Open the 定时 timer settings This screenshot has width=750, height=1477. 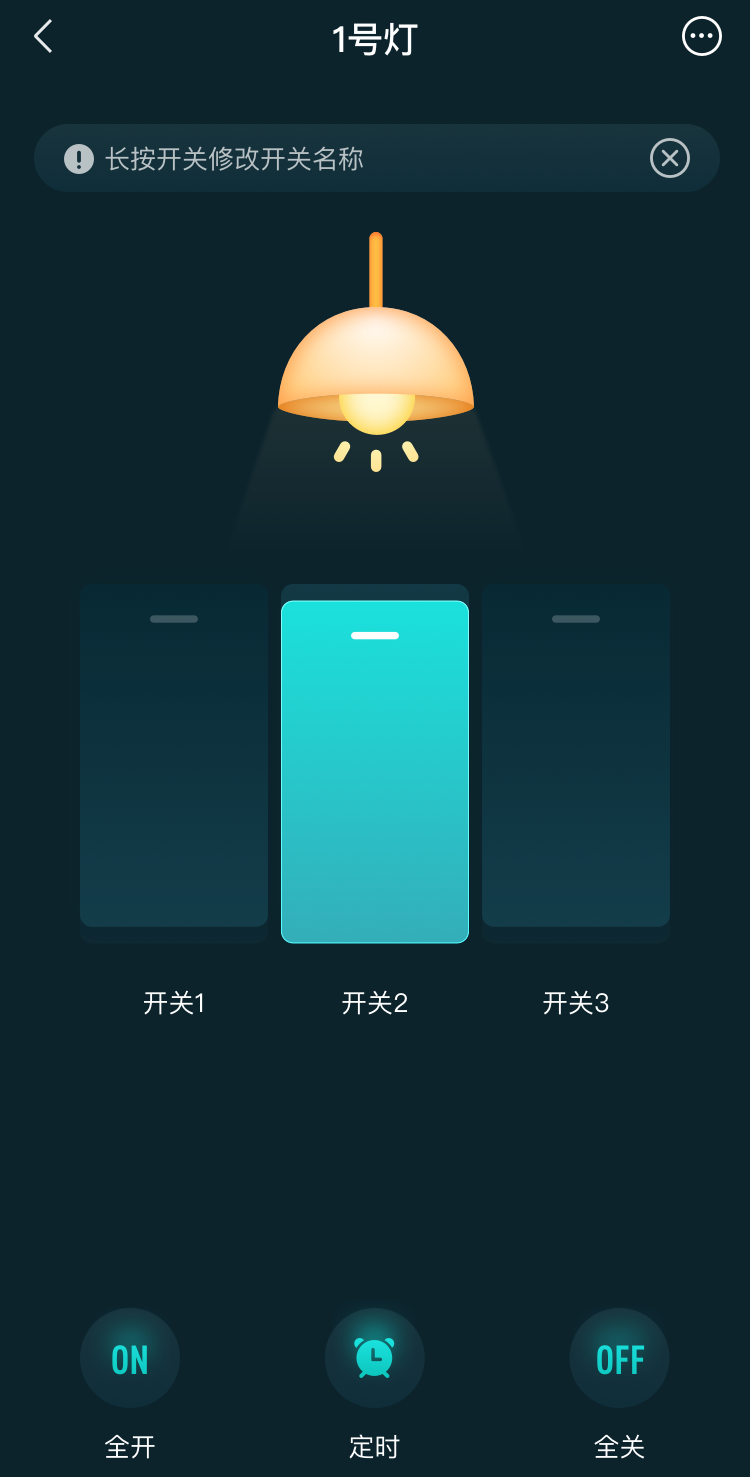374,1358
